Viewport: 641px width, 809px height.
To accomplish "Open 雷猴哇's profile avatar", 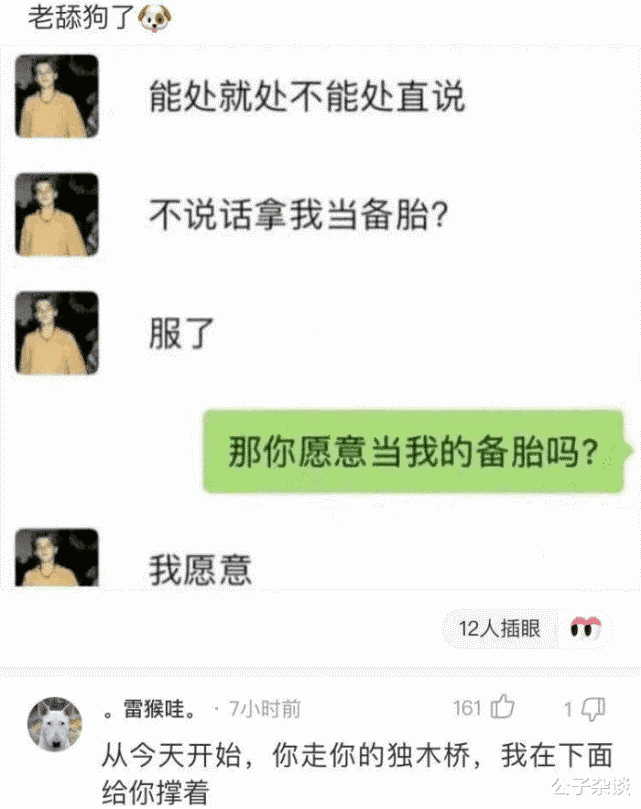I will click(55, 725).
